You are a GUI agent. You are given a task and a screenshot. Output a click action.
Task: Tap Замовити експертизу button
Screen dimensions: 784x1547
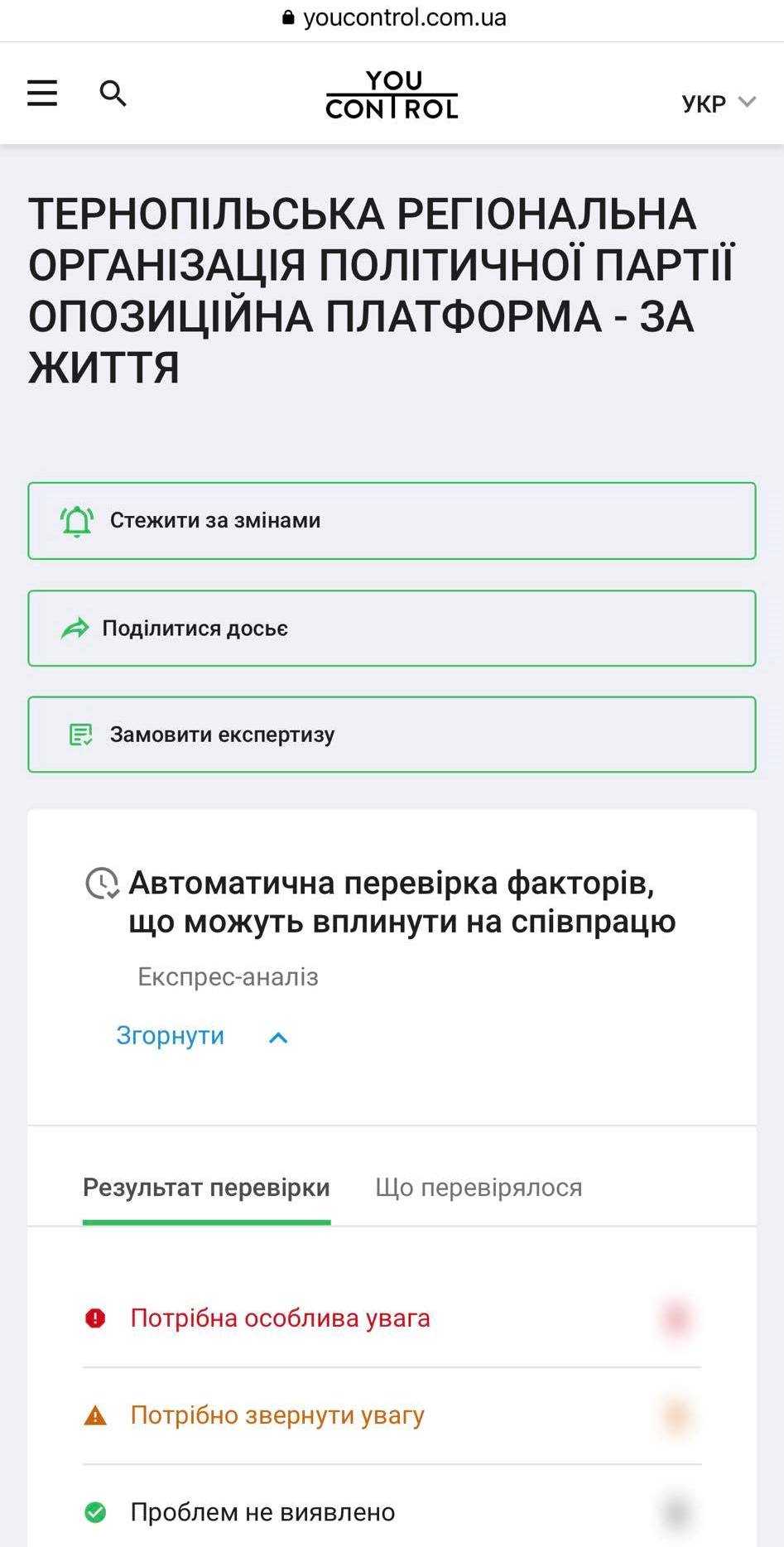(392, 735)
